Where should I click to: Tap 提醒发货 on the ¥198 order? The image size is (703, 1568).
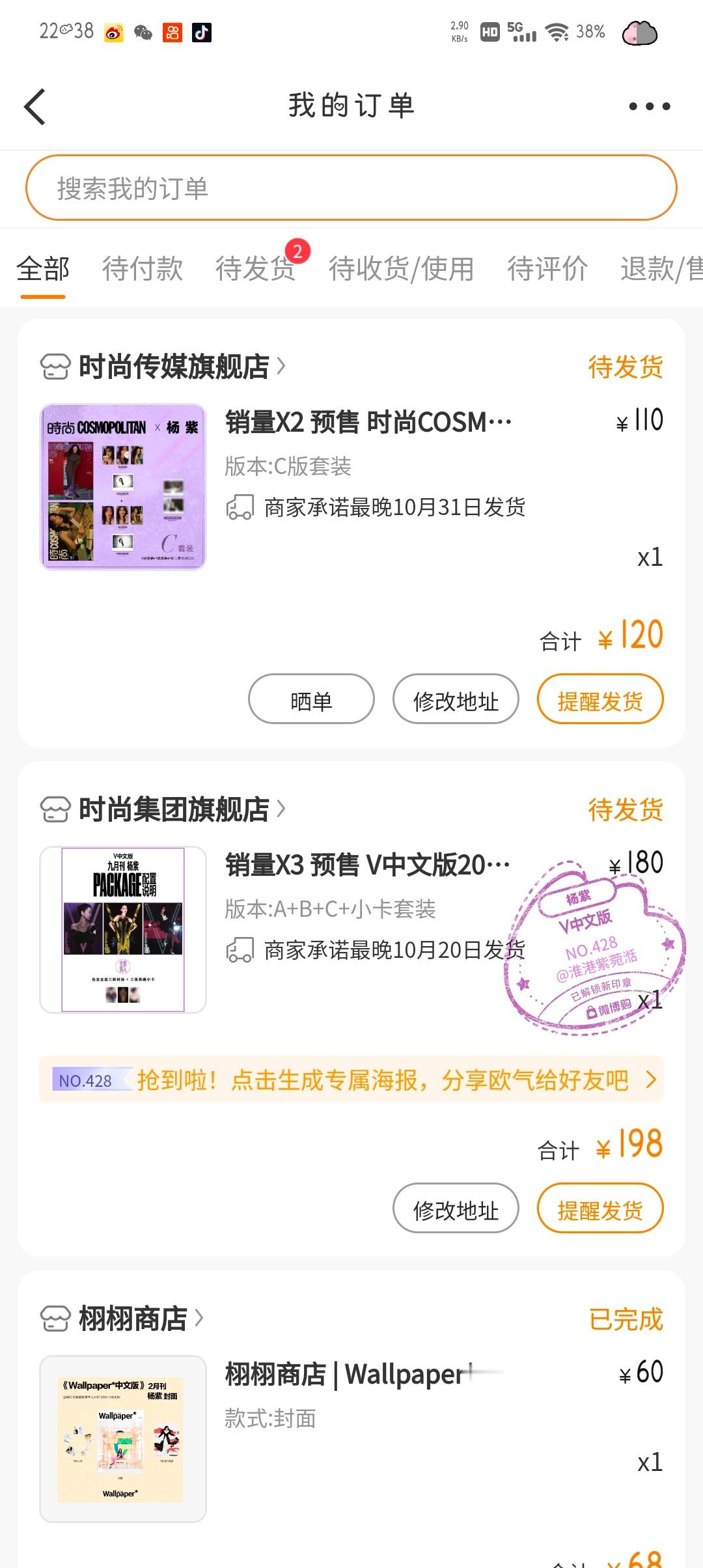pos(600,1209)
